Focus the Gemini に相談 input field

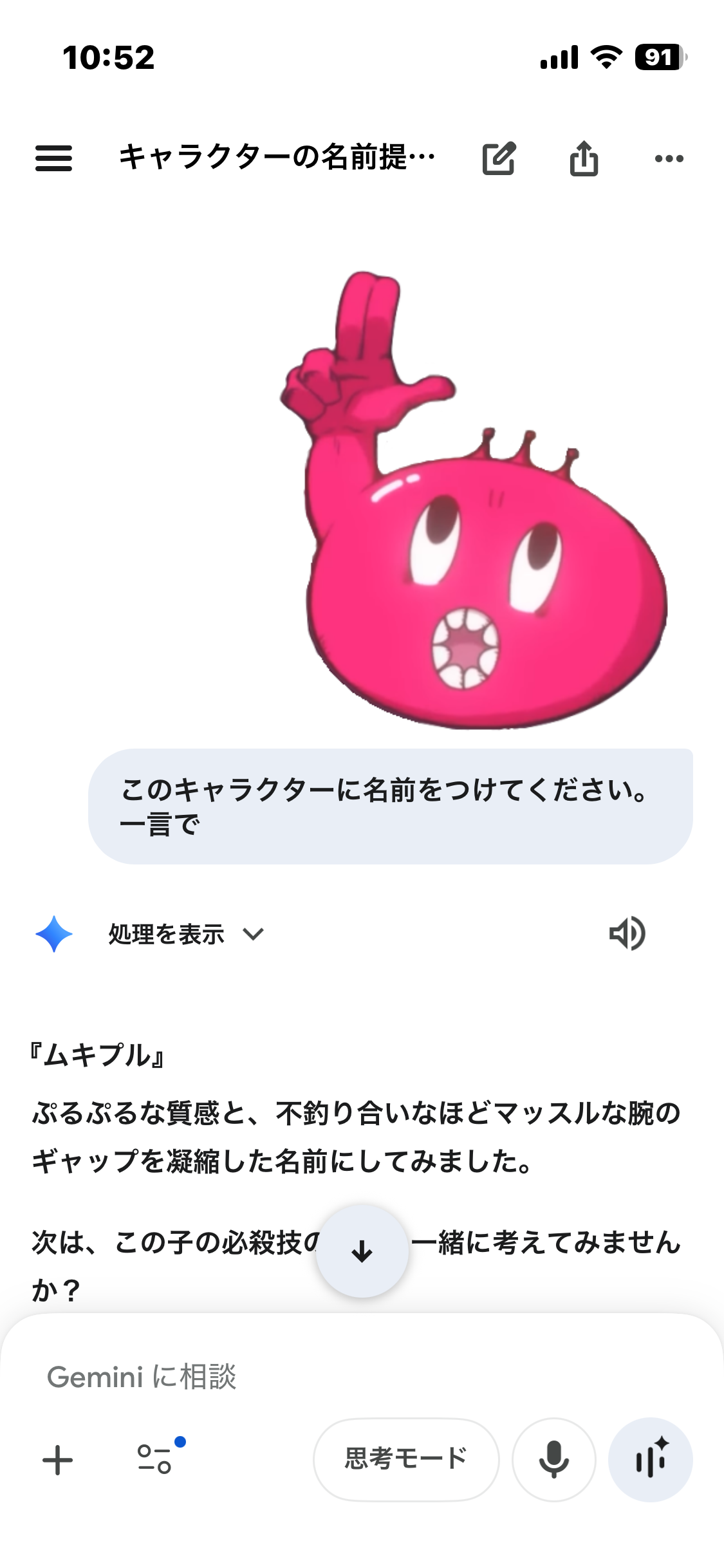coord(322,1377)
